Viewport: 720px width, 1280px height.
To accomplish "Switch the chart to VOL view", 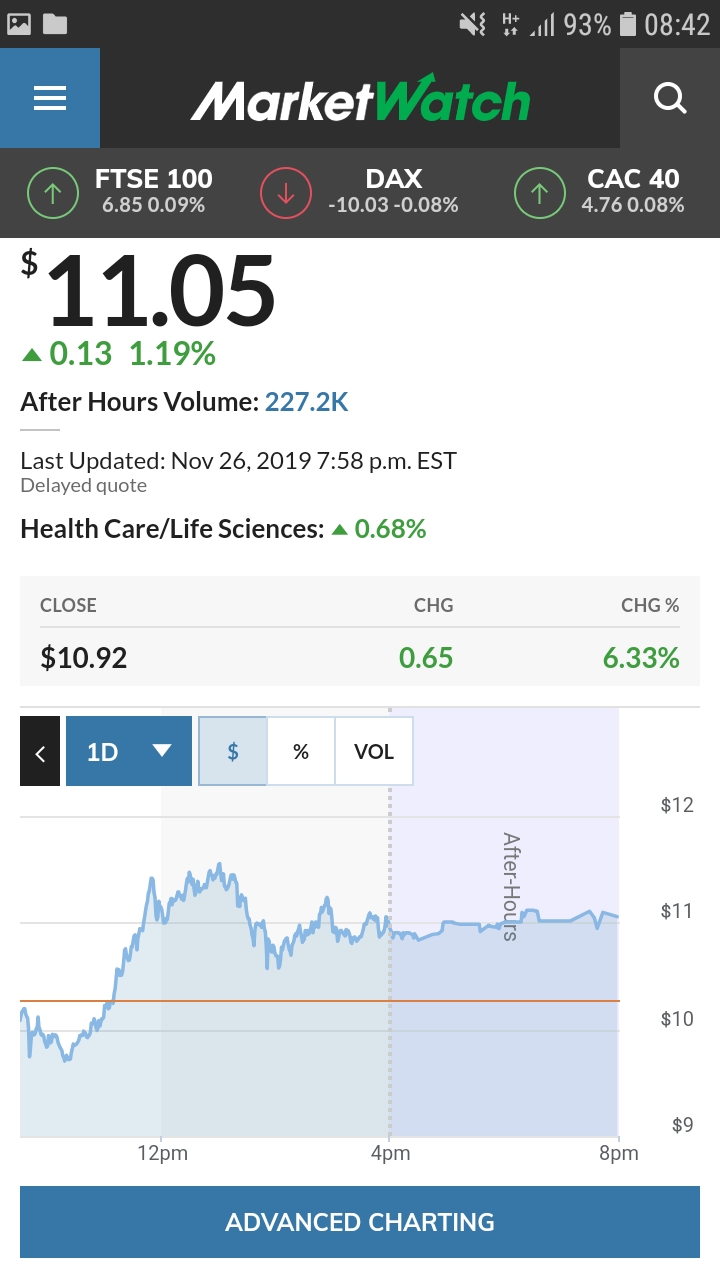I will tap(374, 752).
